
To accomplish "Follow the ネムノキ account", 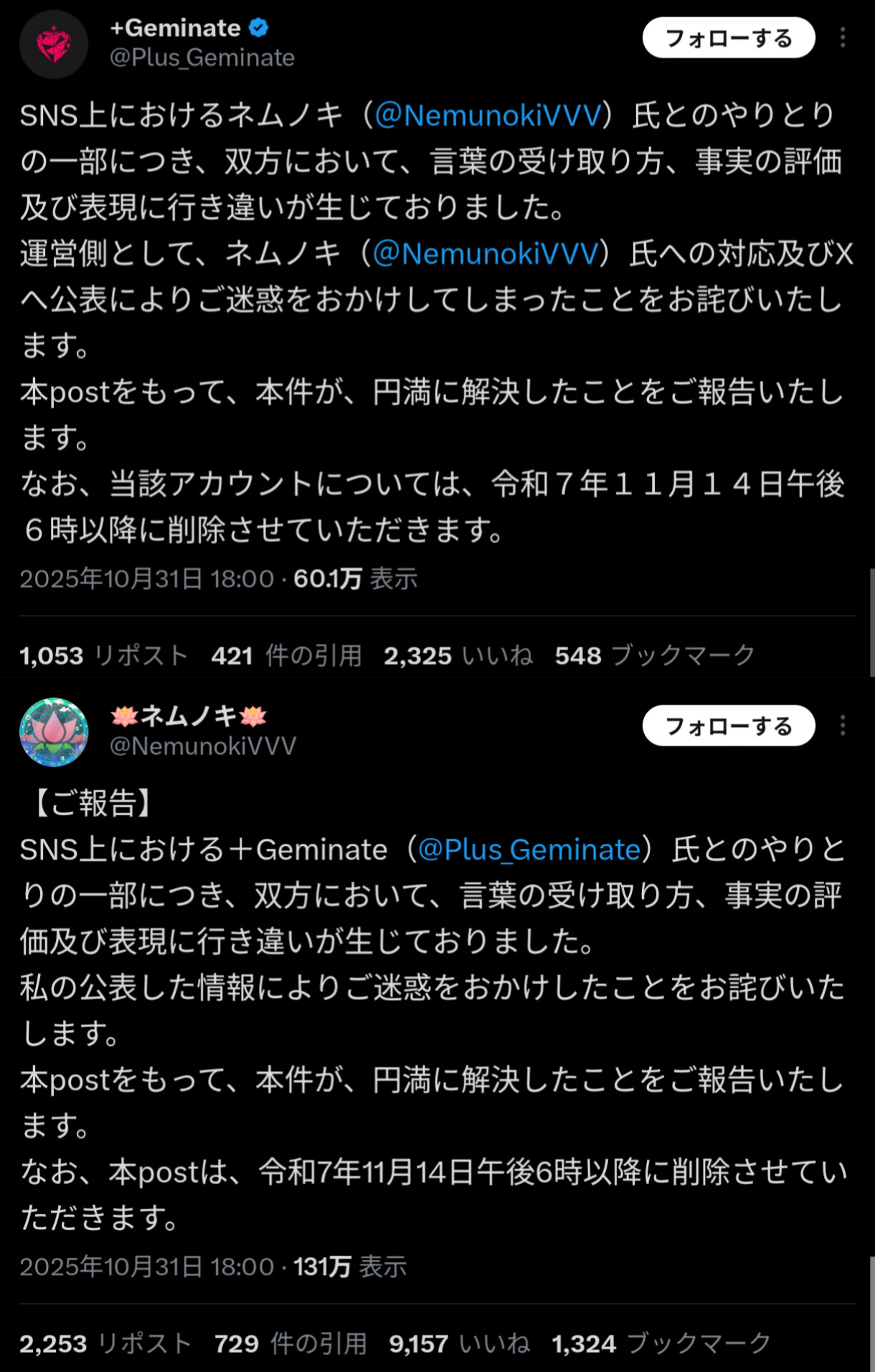I will pos(728,726).
